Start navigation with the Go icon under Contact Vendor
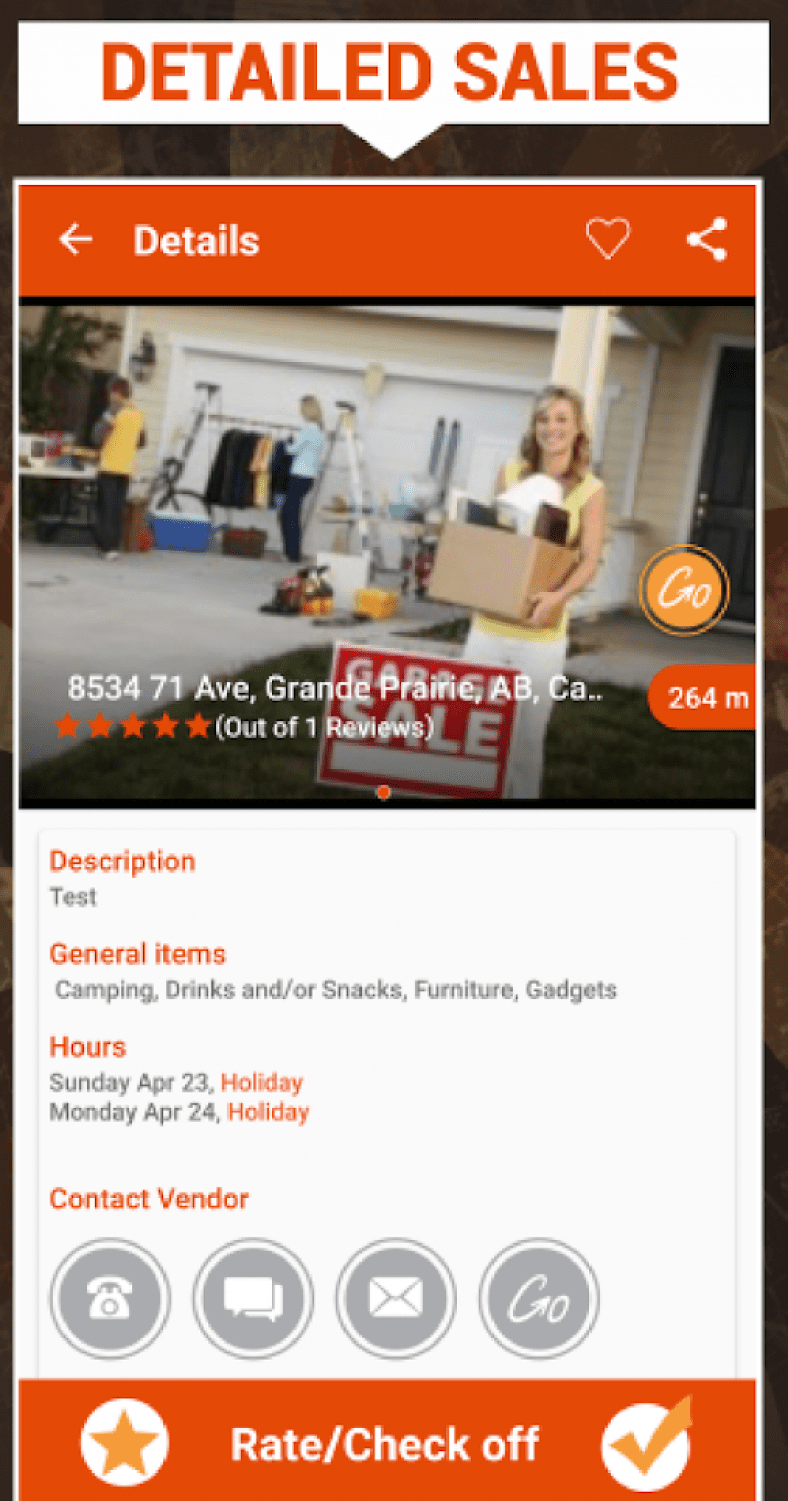Screen dimensions: 788x1501 click(537, 1297)
